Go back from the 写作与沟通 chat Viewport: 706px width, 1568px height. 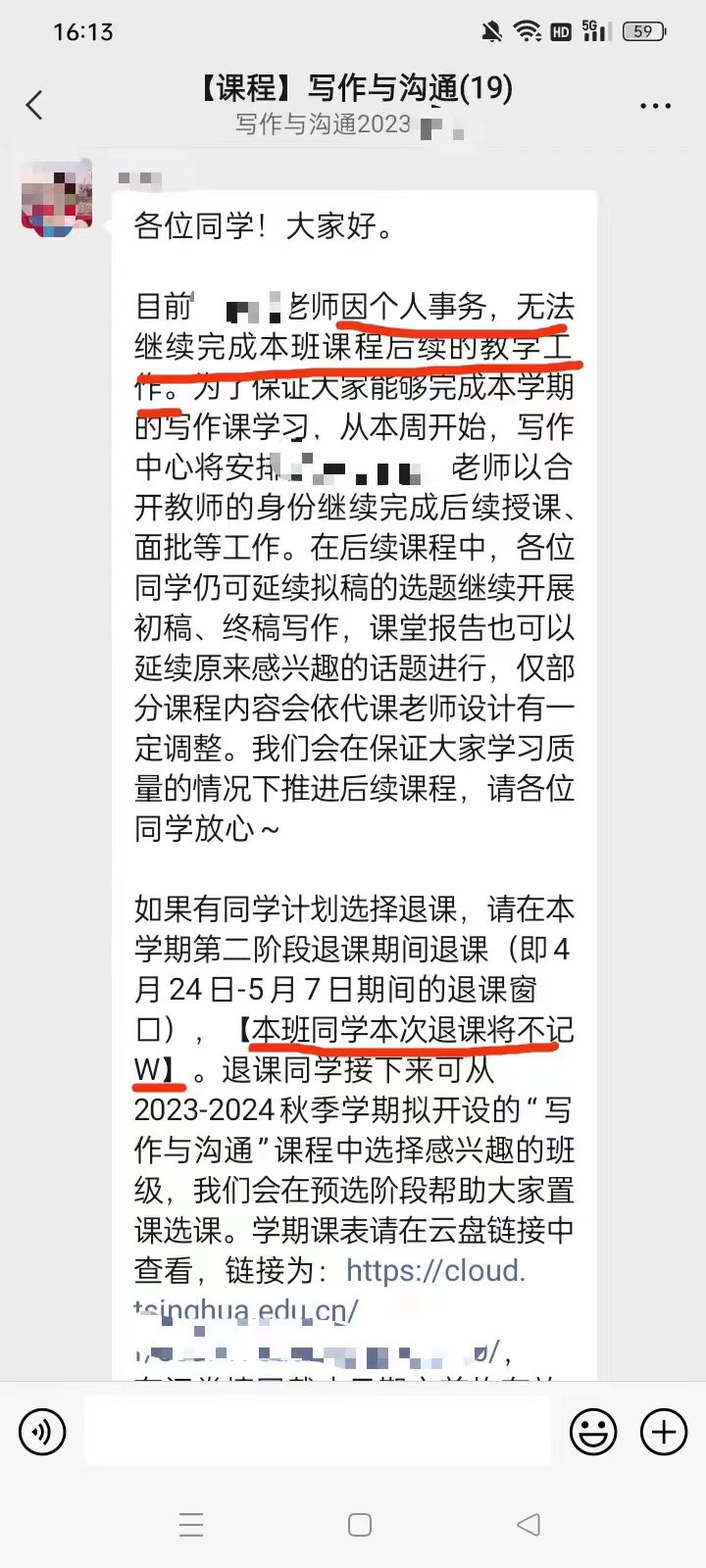(35, 105)
